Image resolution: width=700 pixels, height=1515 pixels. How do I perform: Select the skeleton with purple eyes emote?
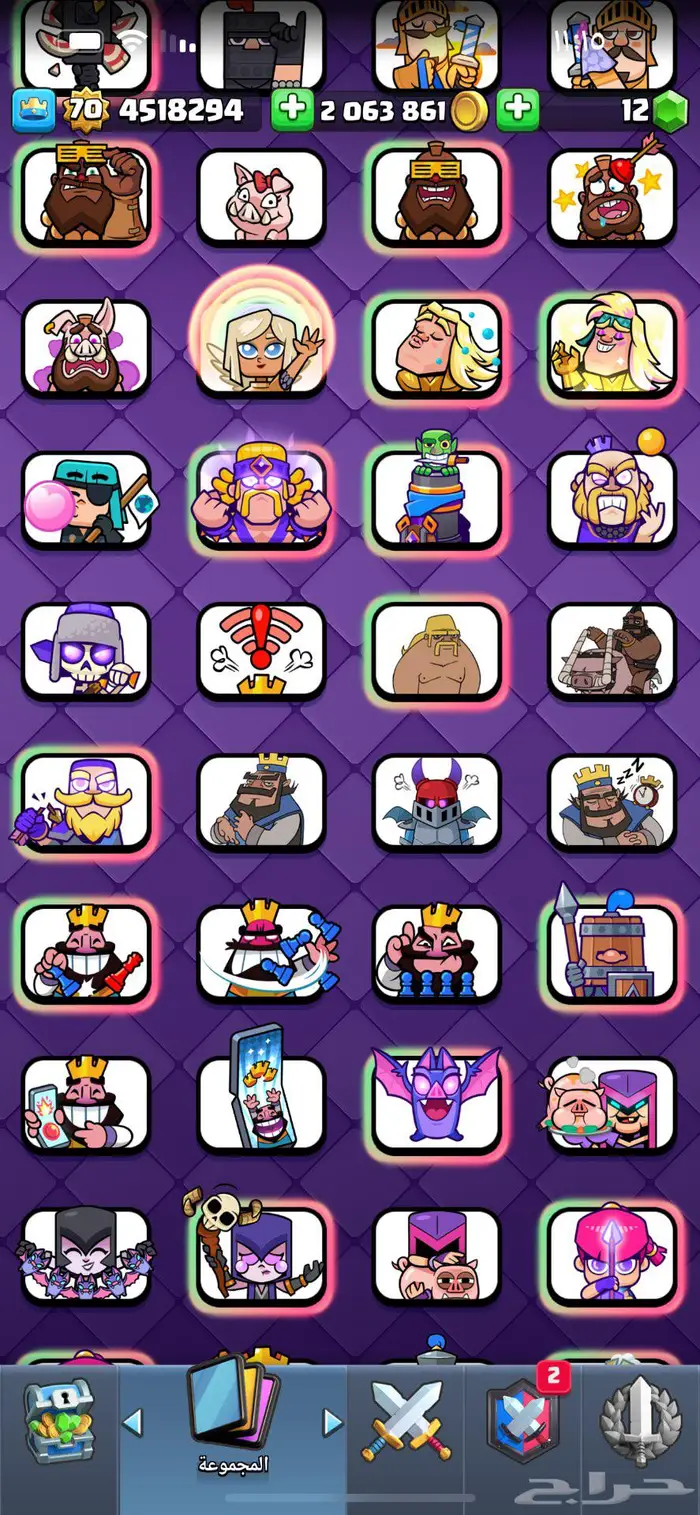pyautogui.click(x=86, y=650)
